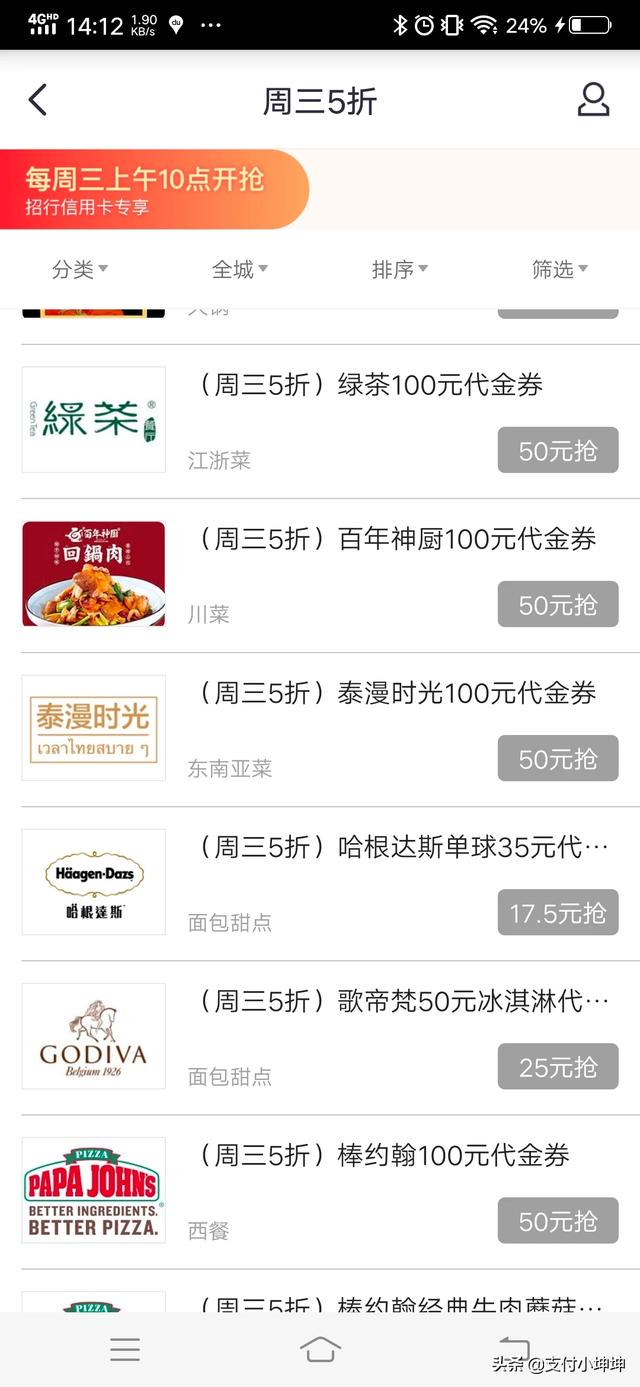Tap 50元抢 for 百年神厨 voucher
Viewport: 640px width, 1387px height.
pos(558,605)
